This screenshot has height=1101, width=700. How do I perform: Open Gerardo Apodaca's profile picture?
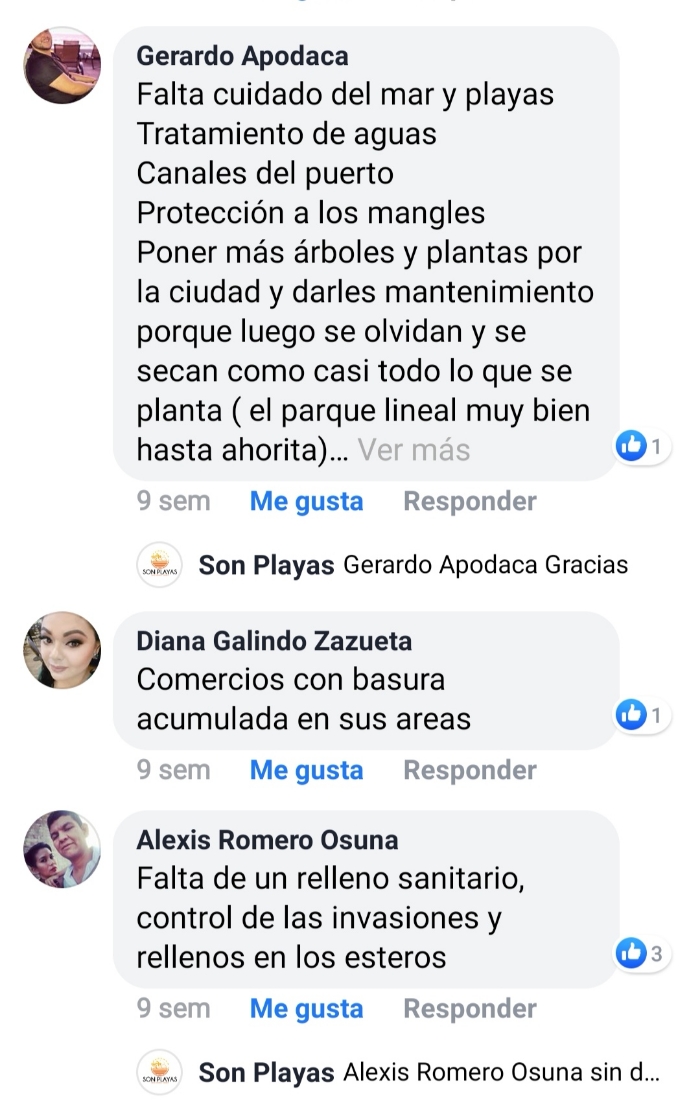click(x=62, y=65)
